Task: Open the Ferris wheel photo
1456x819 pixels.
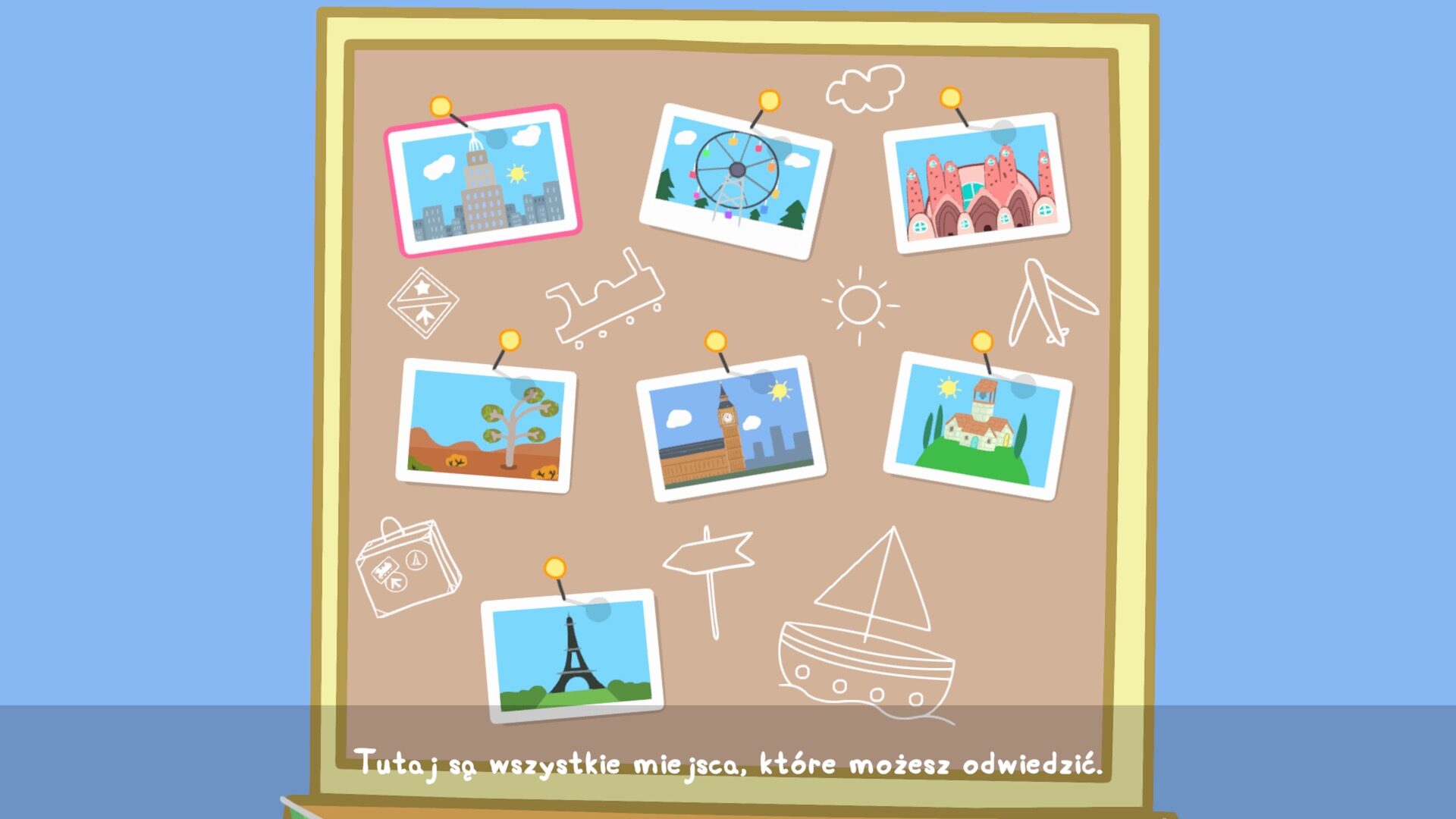Action: [735, 181]
